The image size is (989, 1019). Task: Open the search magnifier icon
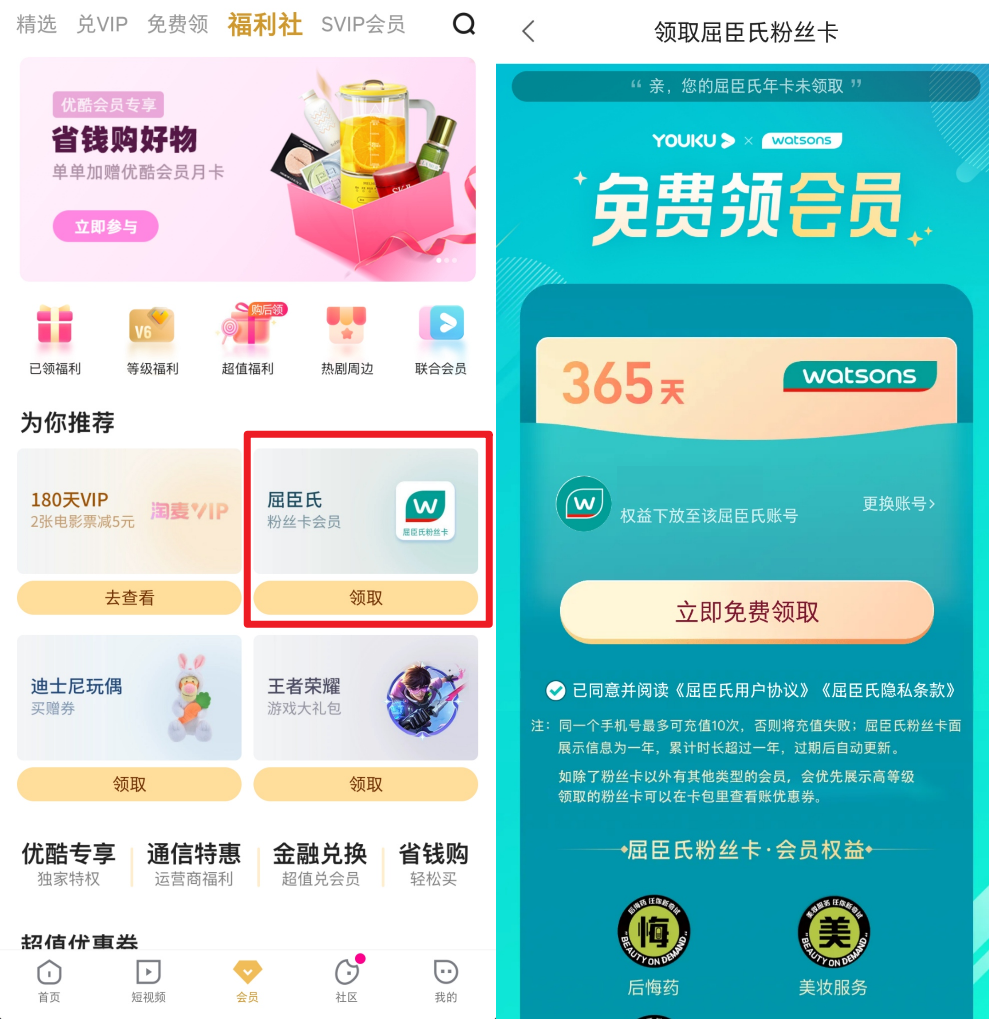464,24
